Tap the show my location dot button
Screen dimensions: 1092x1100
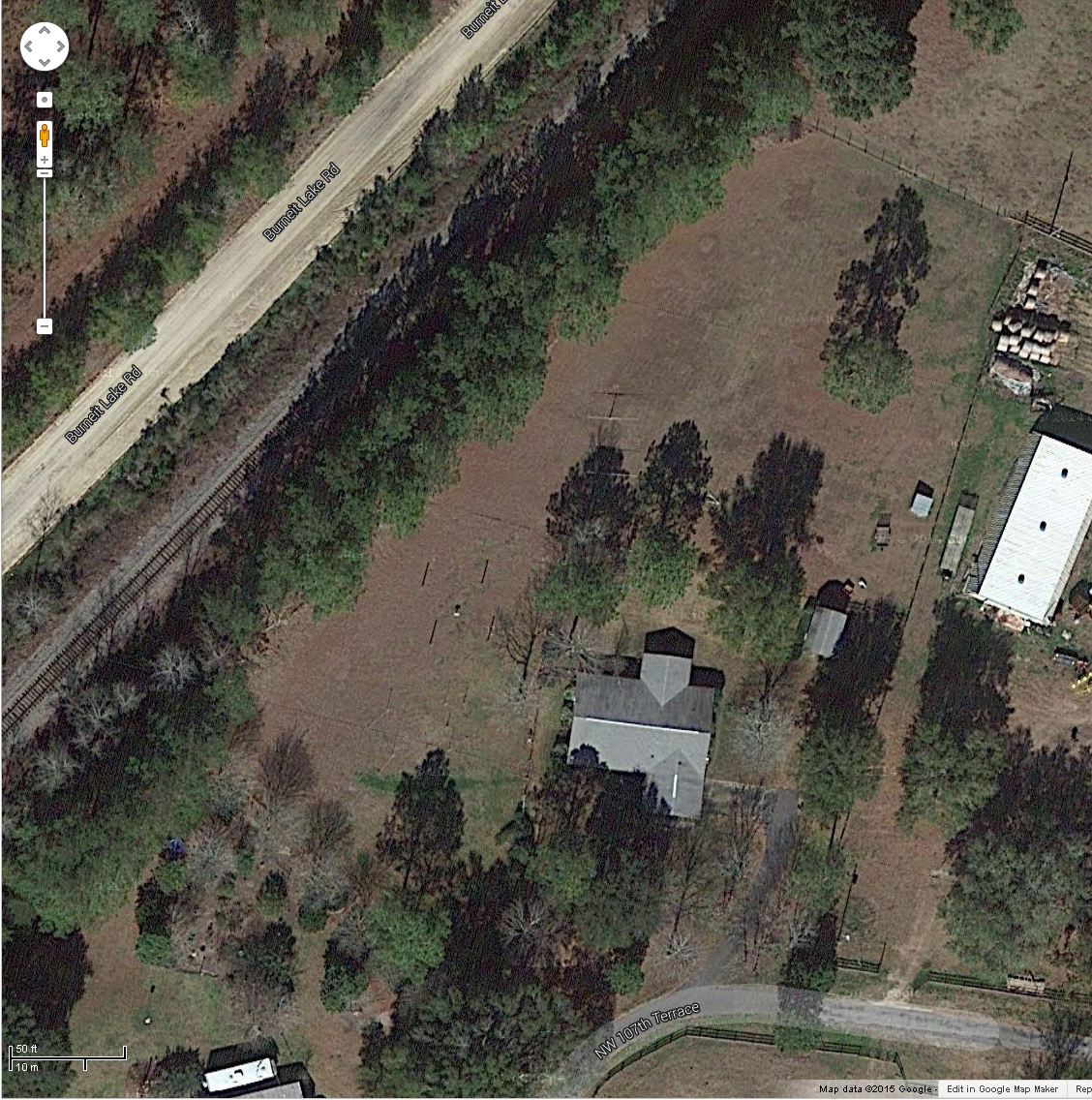pos(45,100)
